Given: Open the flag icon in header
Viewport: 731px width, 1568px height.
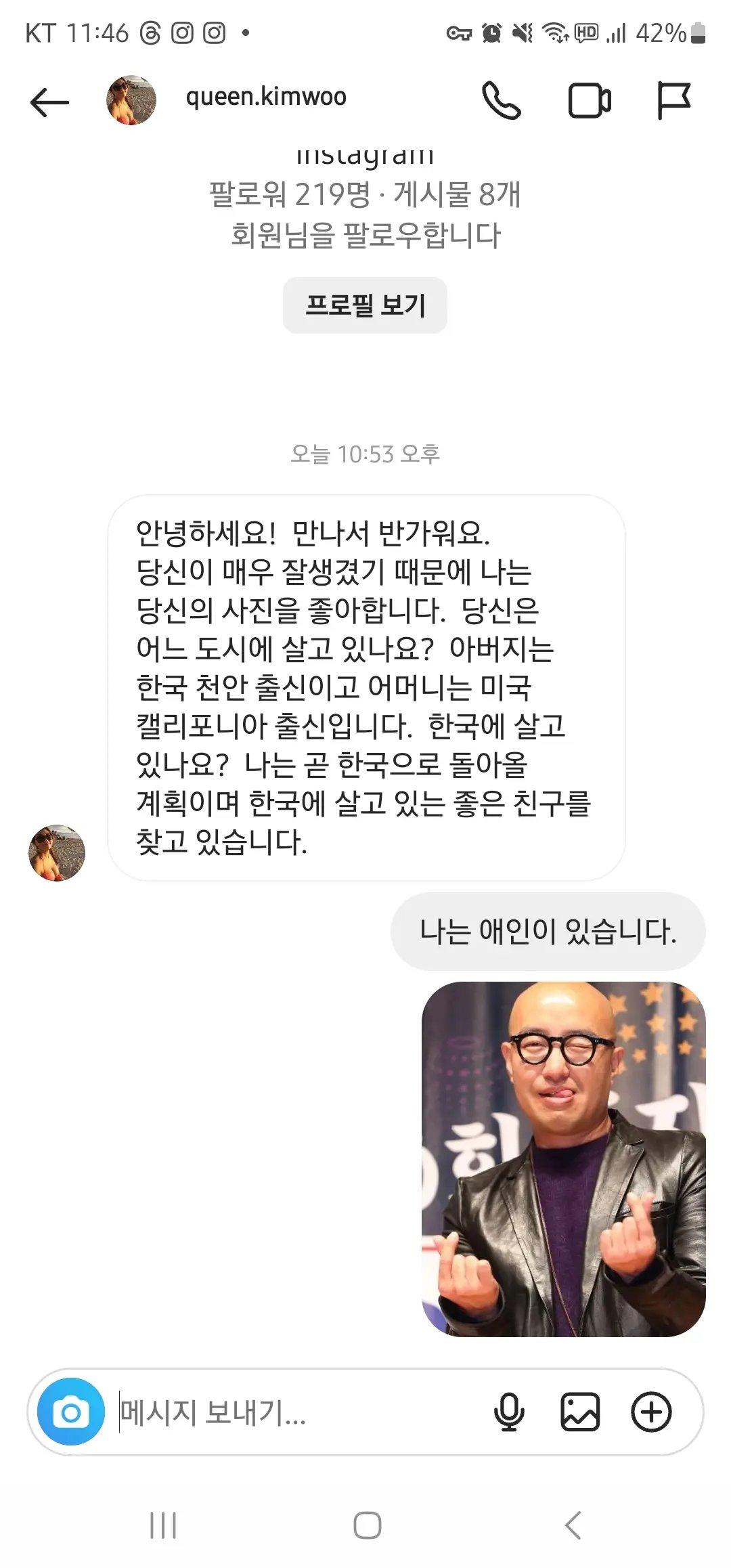Looking at the screenshot, I should coord(673,101).
